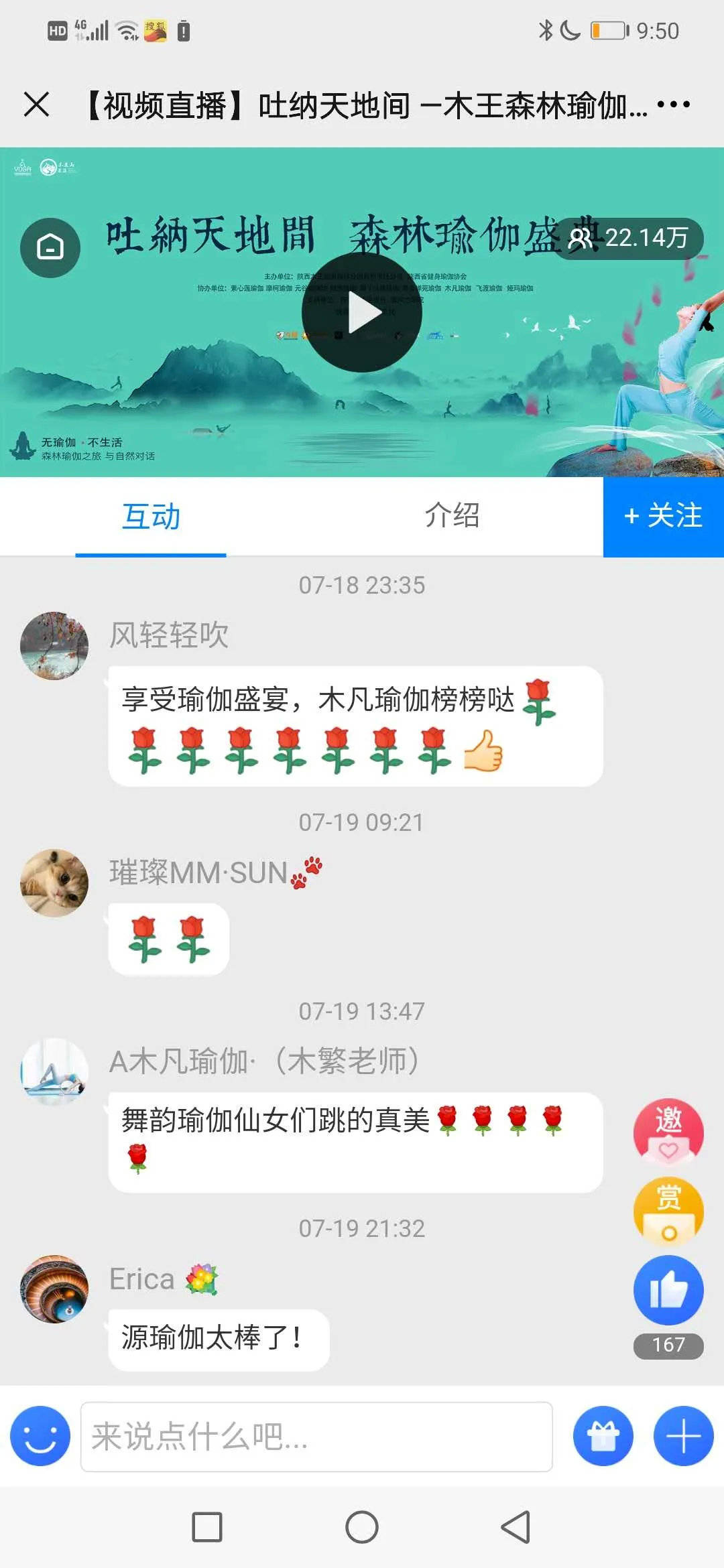Go back using system navigation button
This screenshot has width=724, height=1568.
tap(516, 1527)
